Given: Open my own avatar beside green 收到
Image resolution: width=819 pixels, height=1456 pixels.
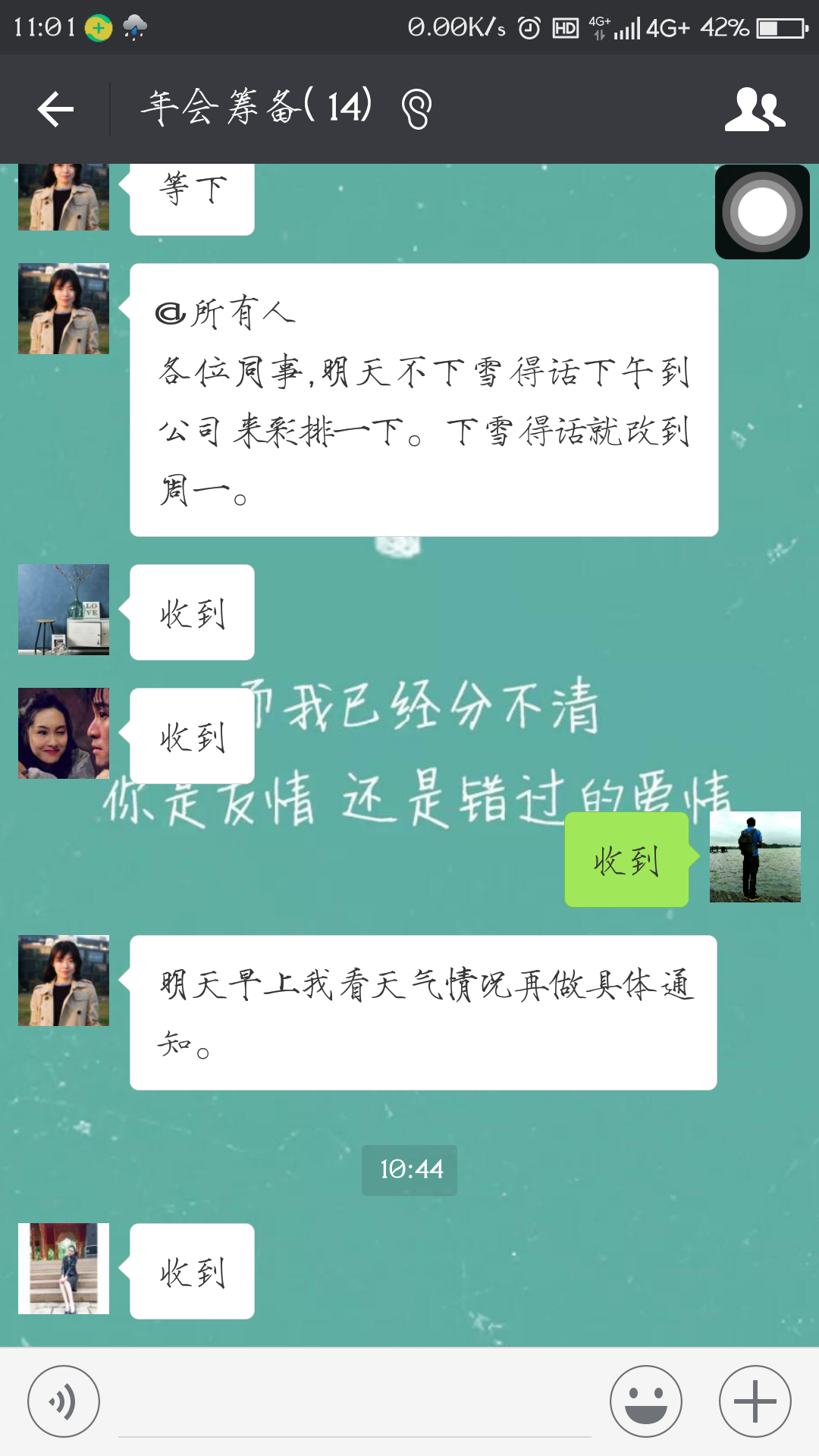Looking at the screenshot, I should 755,857.
